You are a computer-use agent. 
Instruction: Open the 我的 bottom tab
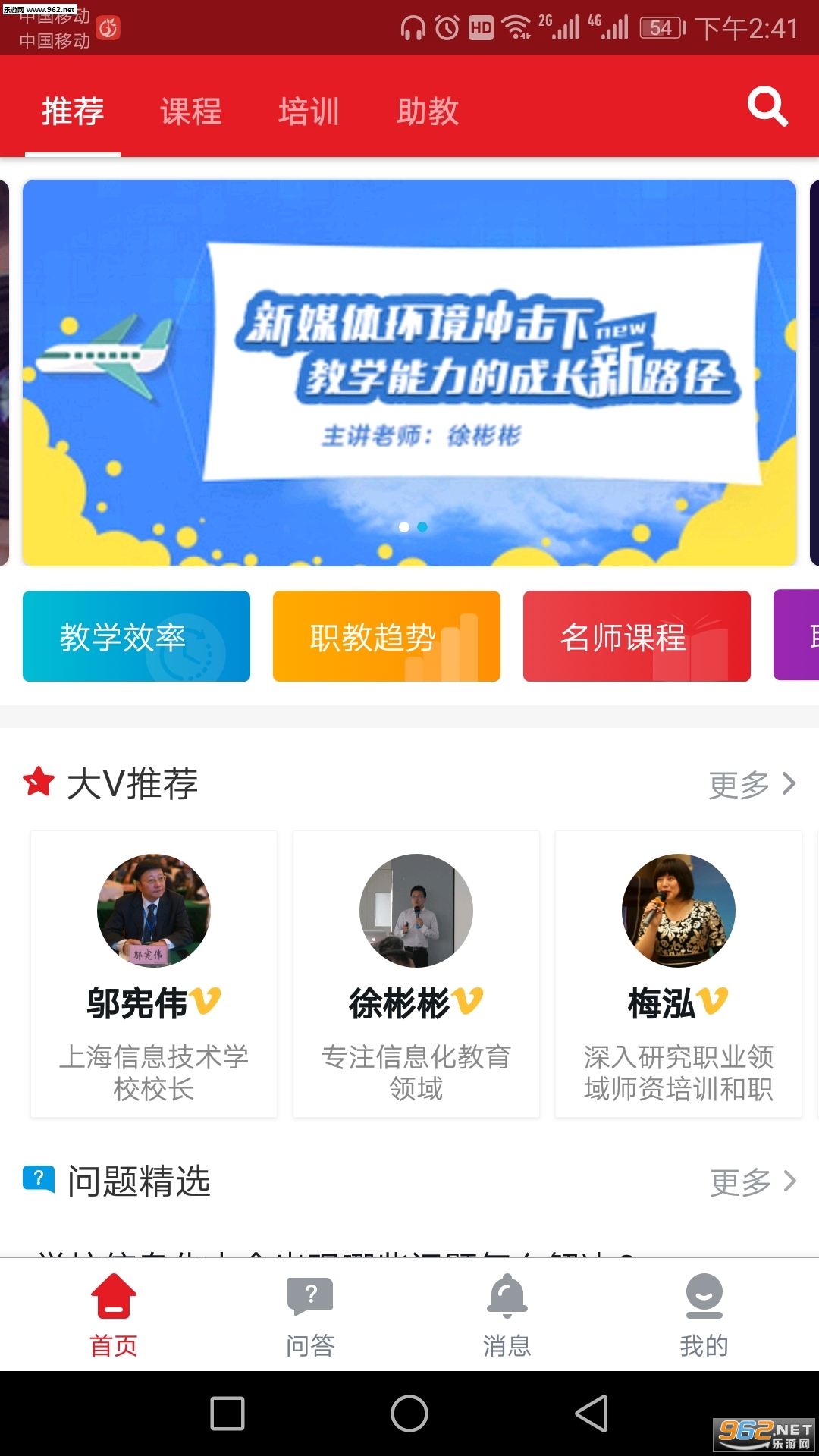[704, 1315]
